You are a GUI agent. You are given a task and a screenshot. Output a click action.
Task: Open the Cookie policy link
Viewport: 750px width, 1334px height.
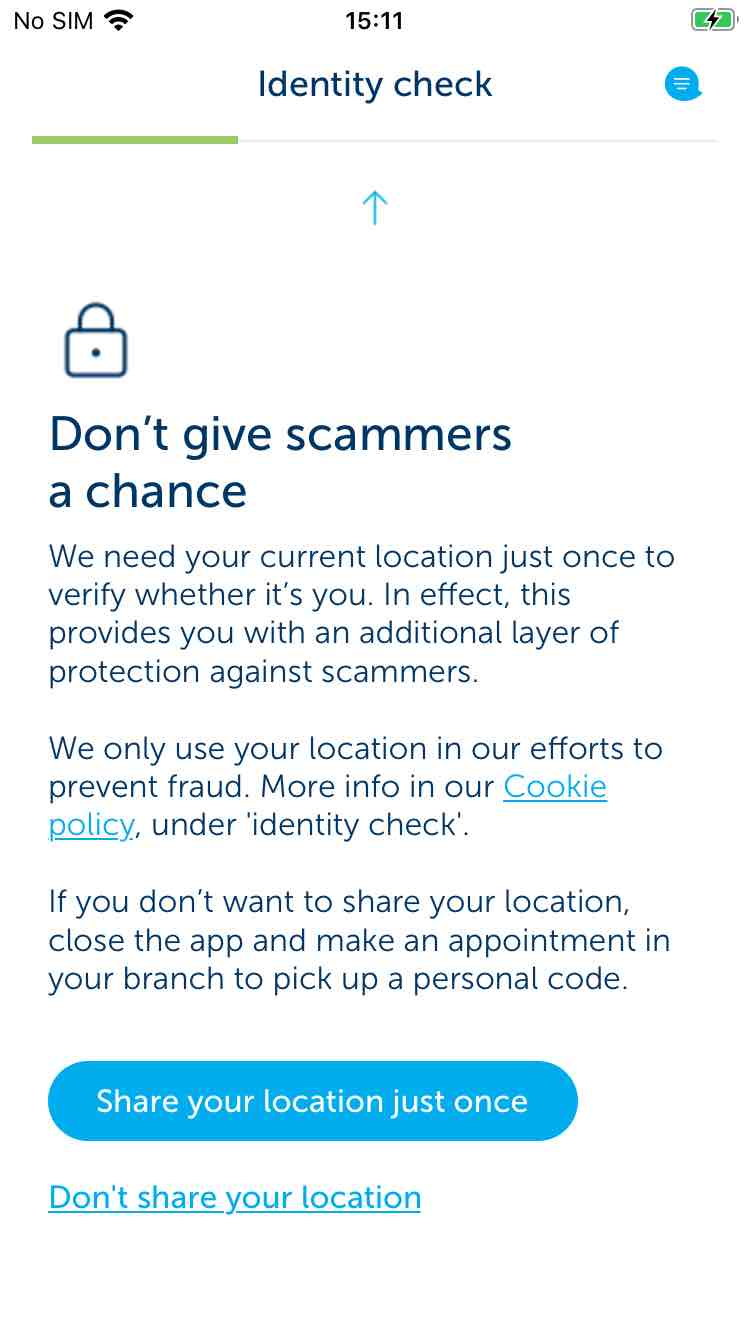pyautogui.click(x=554, y=787)
